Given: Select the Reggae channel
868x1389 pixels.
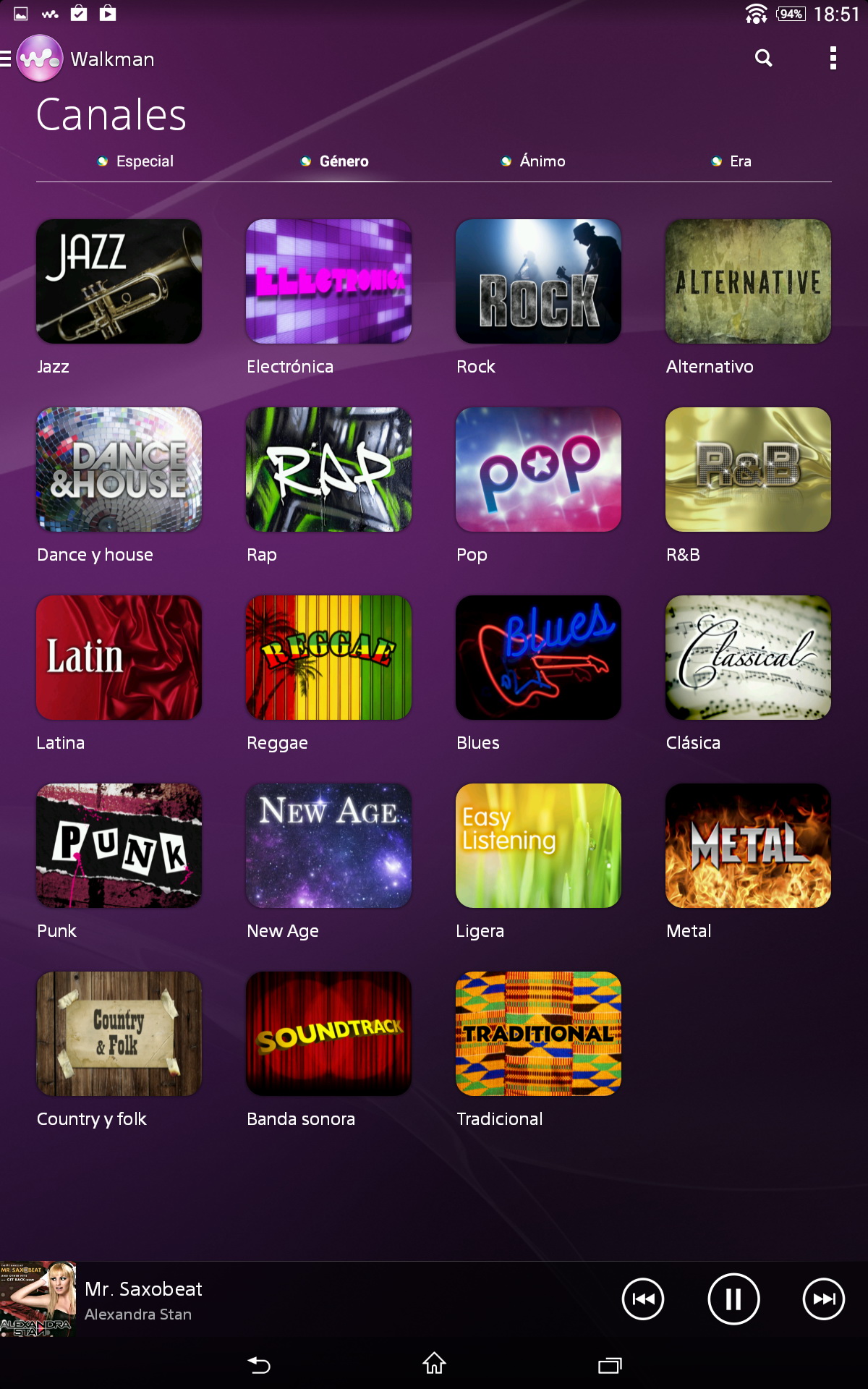Looking at the screenshot, I should point(329,658).
